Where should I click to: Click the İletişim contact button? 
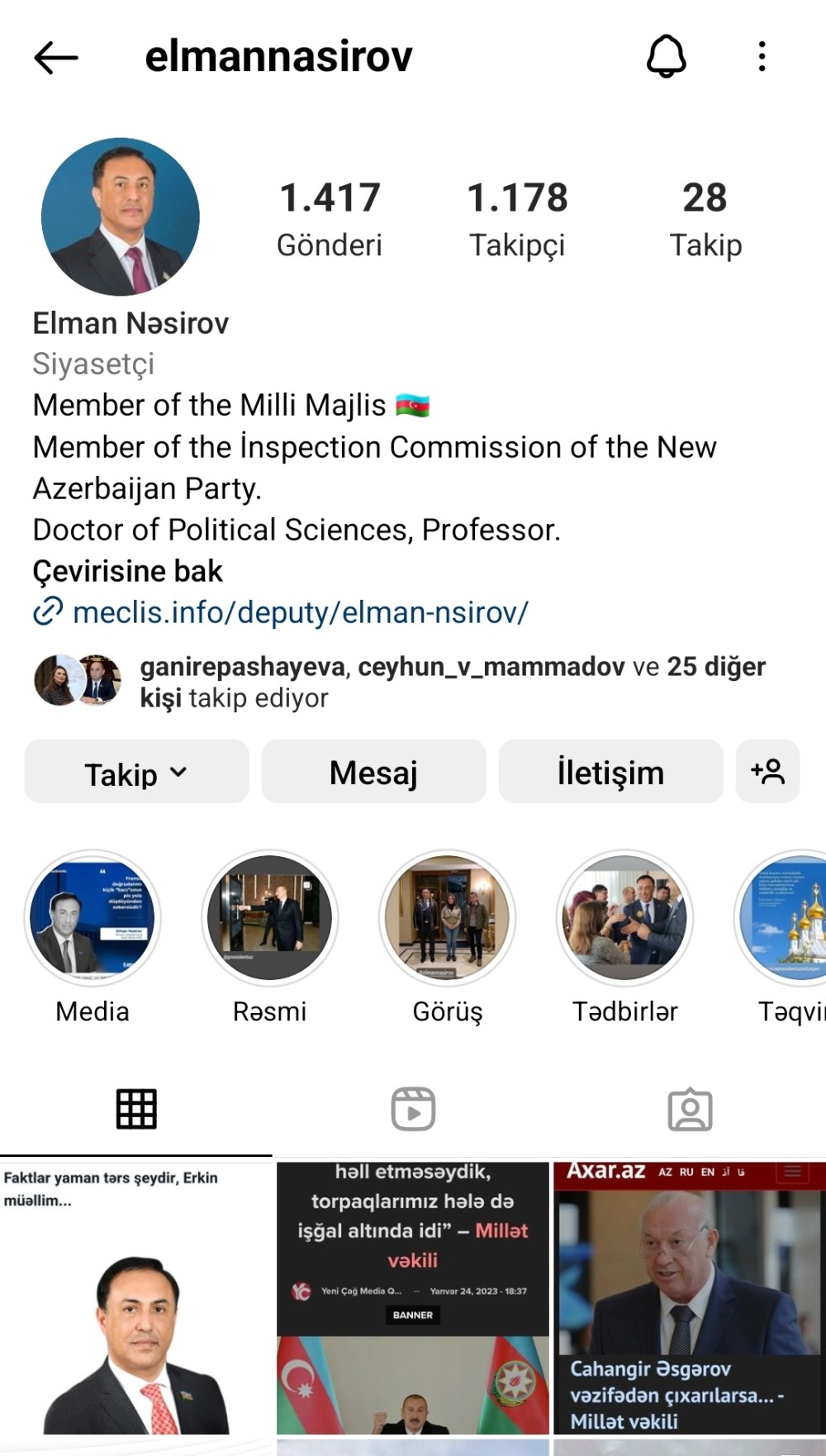coord(610,772)
